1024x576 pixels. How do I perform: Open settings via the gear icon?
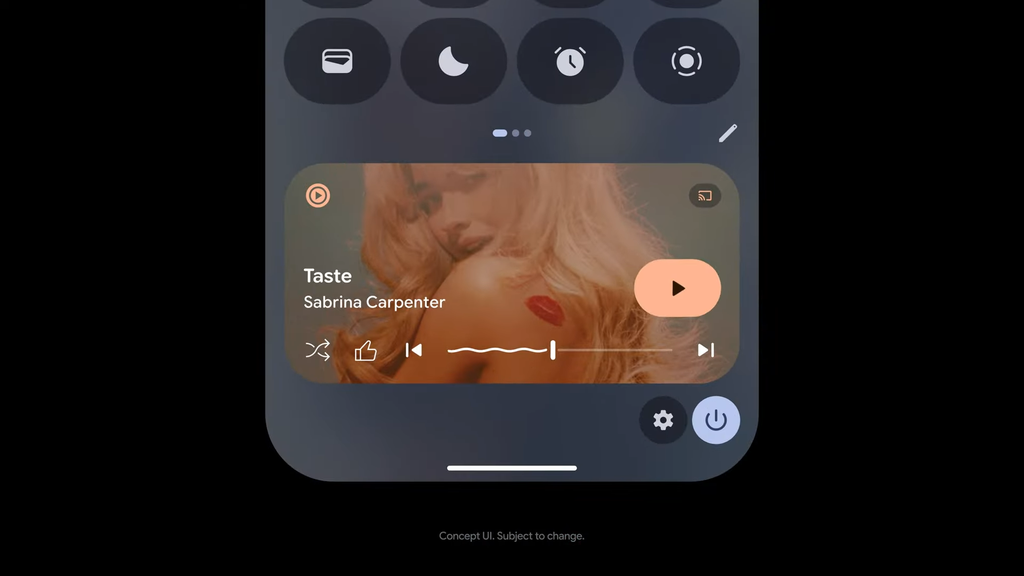pyautogui.click(x=663, y=420)
